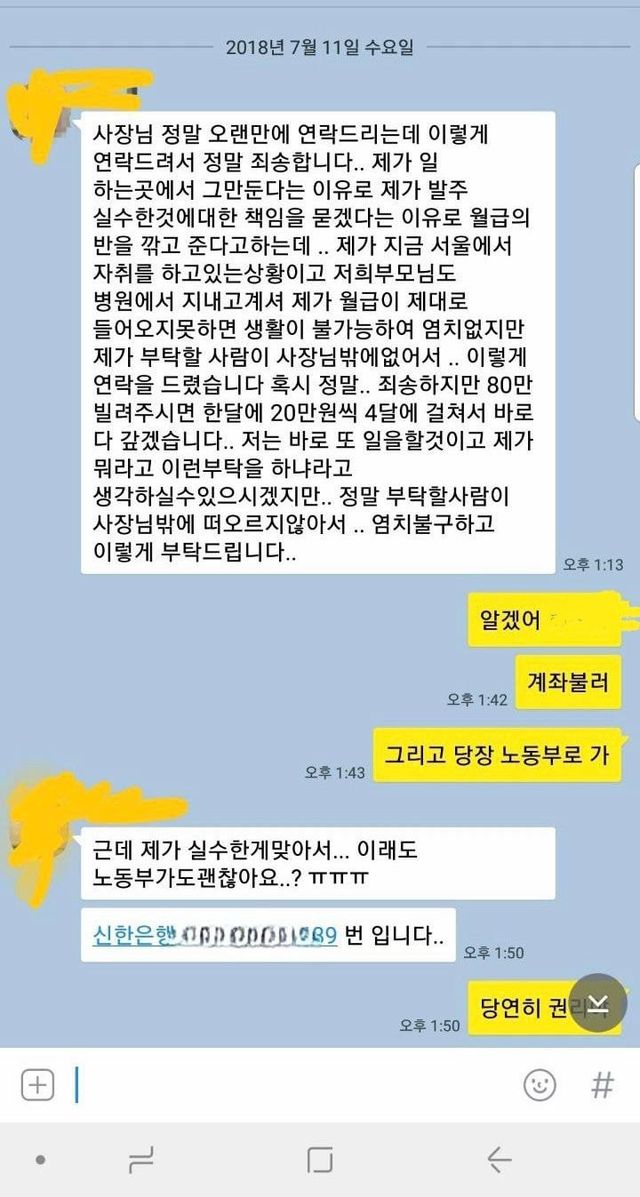Image resolution: width=640 pixels, height=1197 pixels.
Task: Go to the home screen
Action: coord(320,1160)
